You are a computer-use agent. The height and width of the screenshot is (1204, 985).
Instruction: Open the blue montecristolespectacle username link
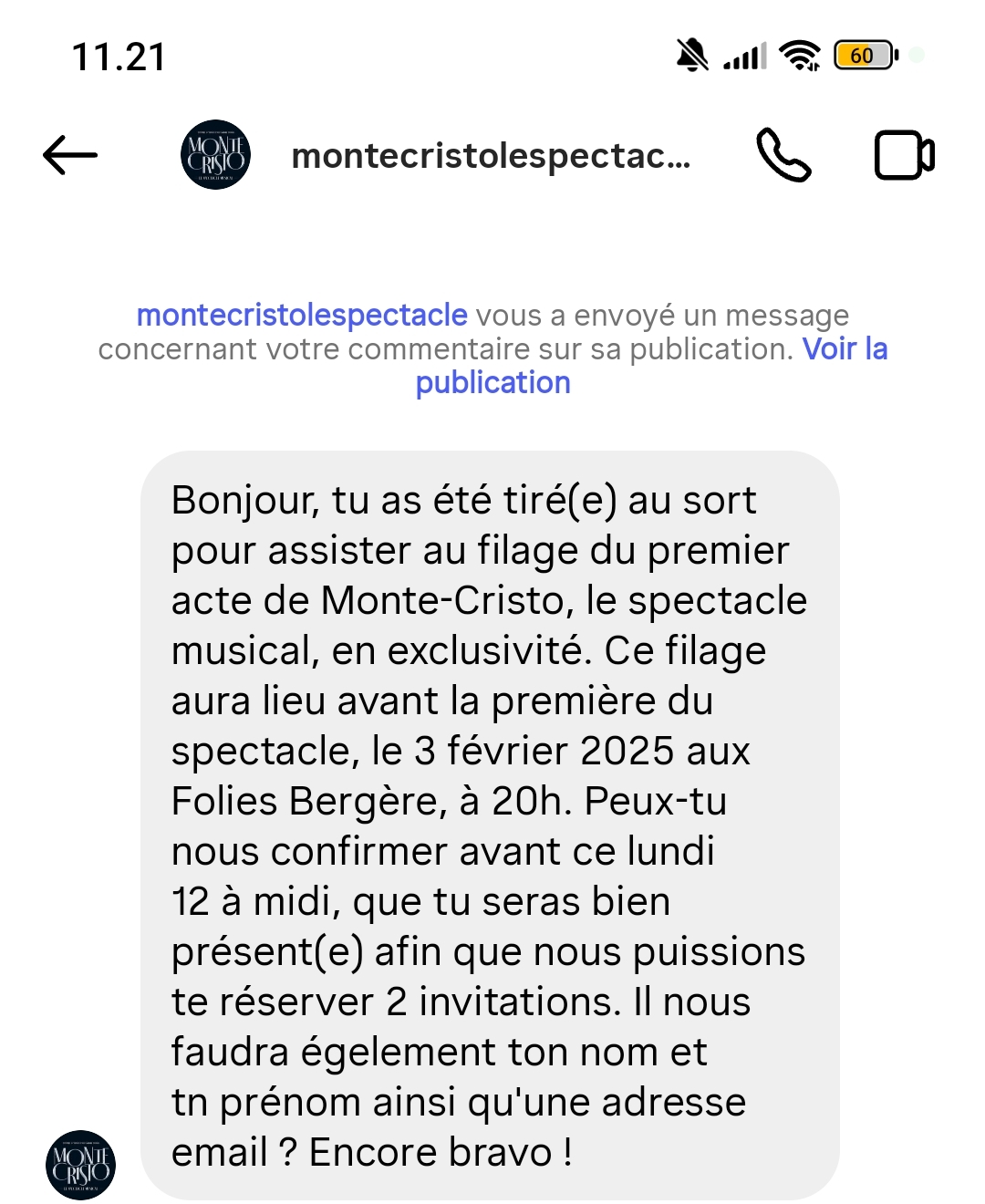(302, 316)
